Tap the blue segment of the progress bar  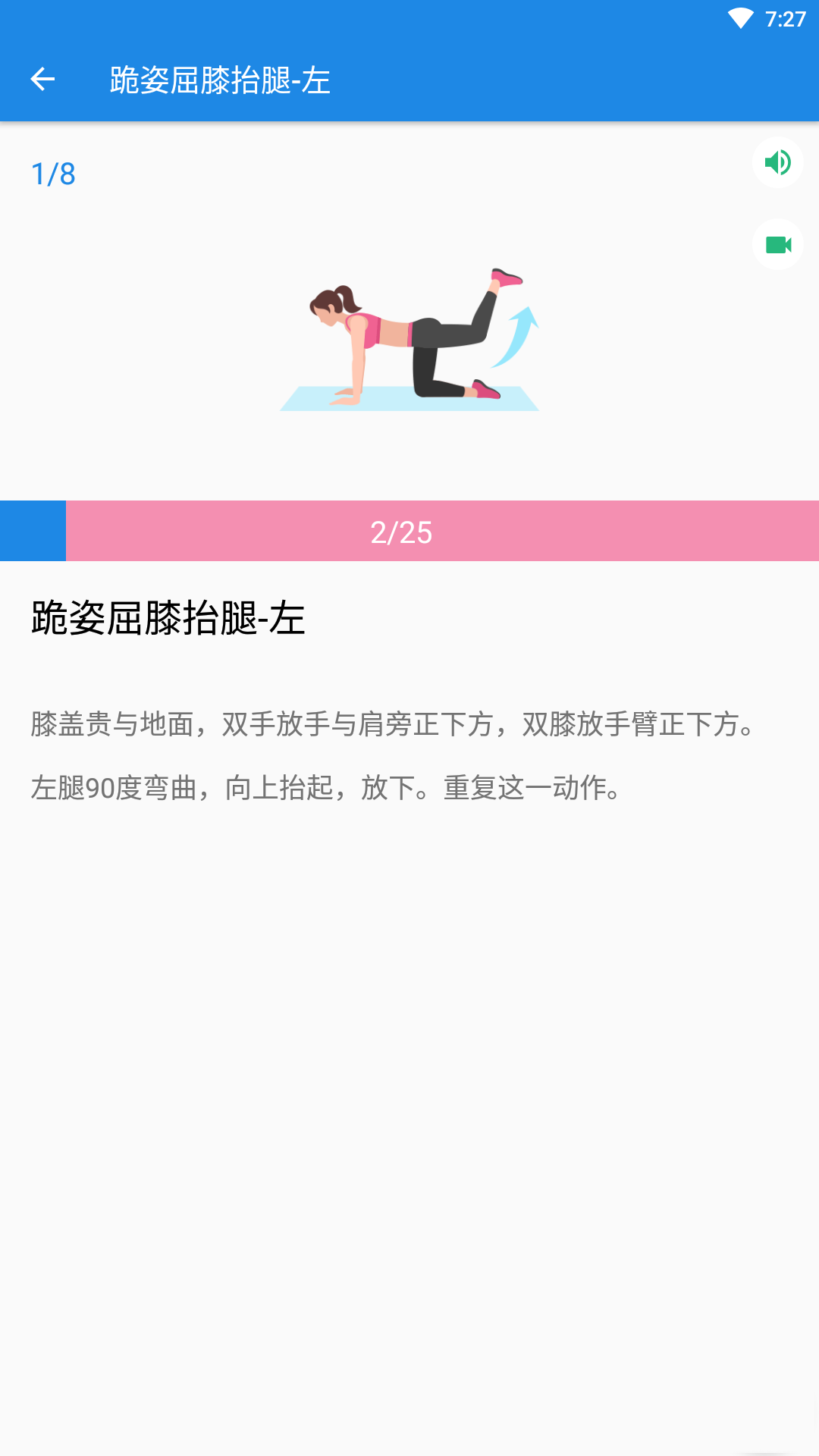click(x=32, y=532)
